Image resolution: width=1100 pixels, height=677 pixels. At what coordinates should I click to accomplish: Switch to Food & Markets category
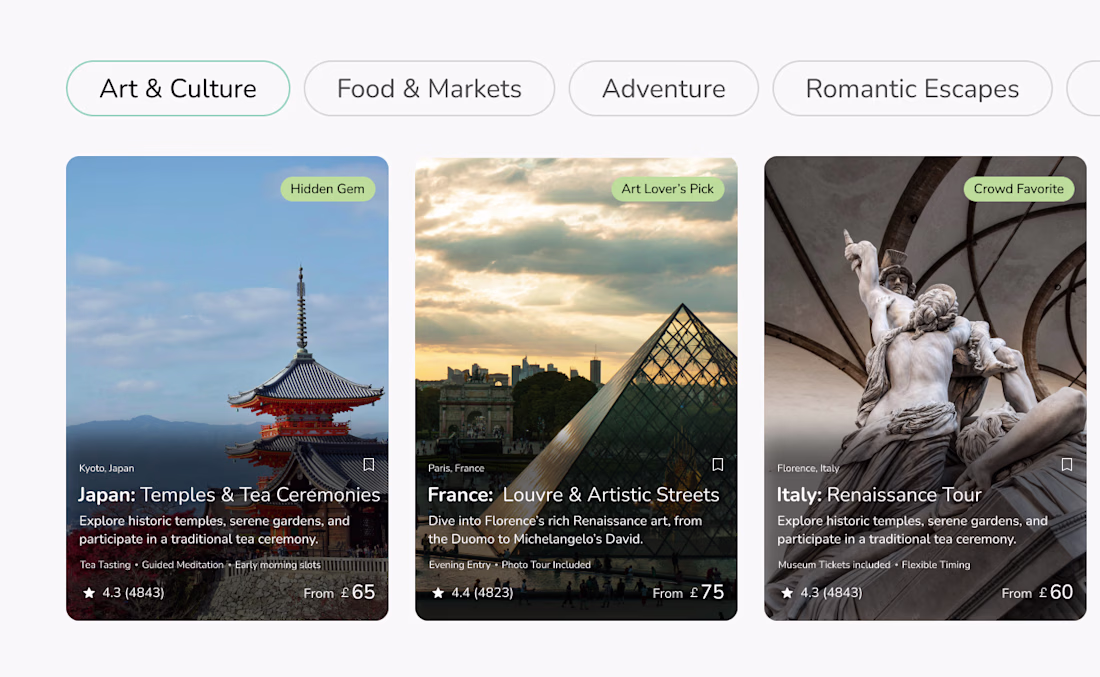(429, 89)
